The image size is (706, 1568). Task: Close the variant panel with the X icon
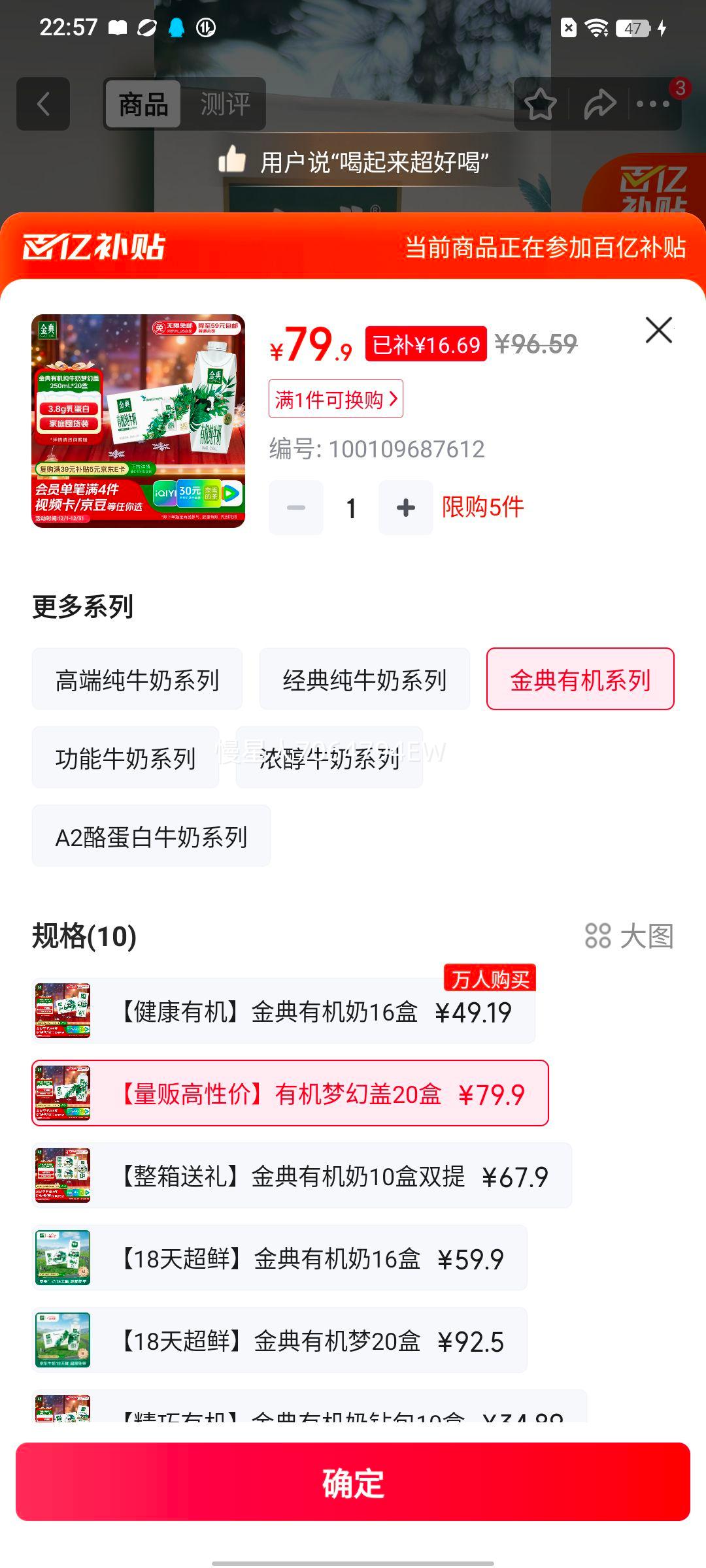tap(658, 330)
